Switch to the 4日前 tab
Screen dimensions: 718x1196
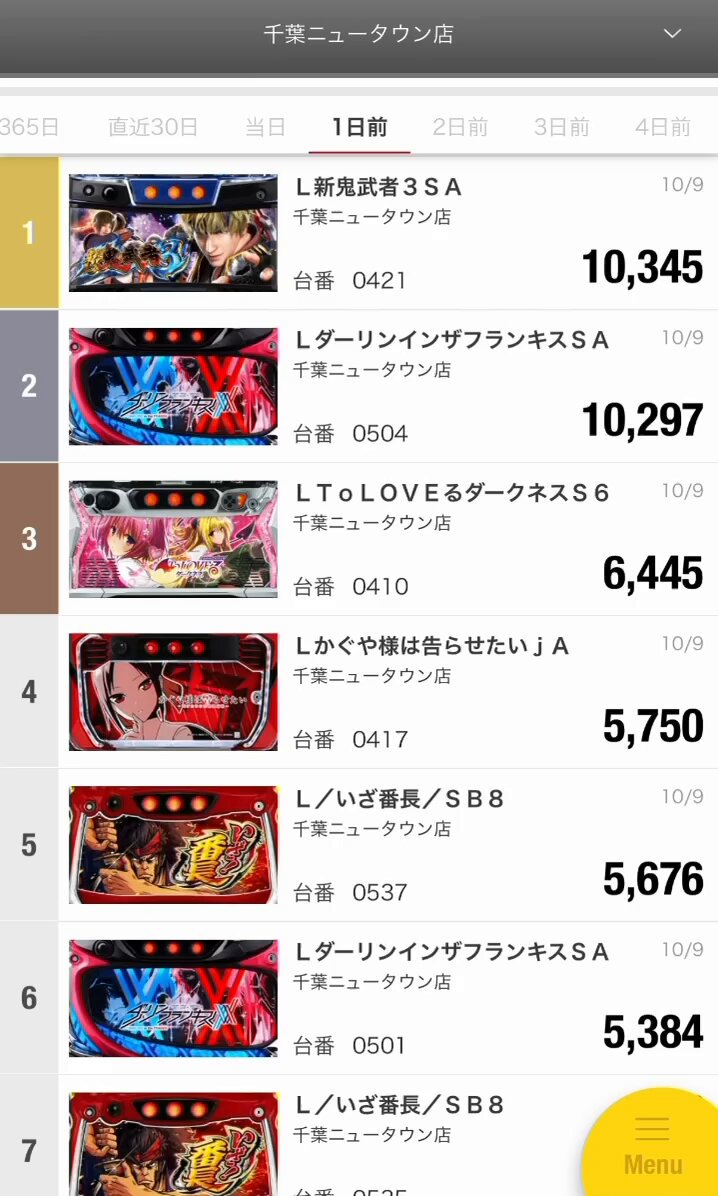pos(662,127)
